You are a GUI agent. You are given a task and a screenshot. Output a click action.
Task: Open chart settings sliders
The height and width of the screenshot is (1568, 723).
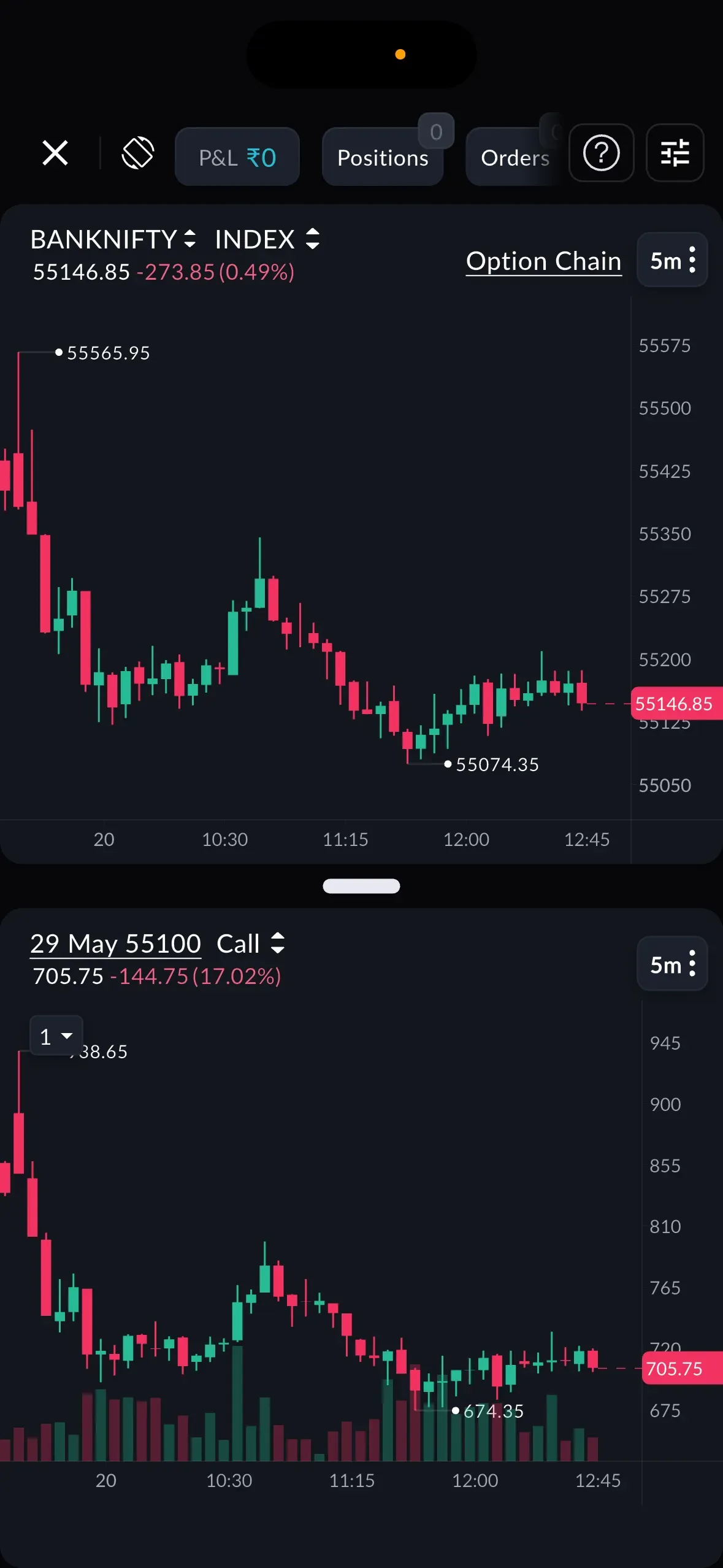[675, 153]
